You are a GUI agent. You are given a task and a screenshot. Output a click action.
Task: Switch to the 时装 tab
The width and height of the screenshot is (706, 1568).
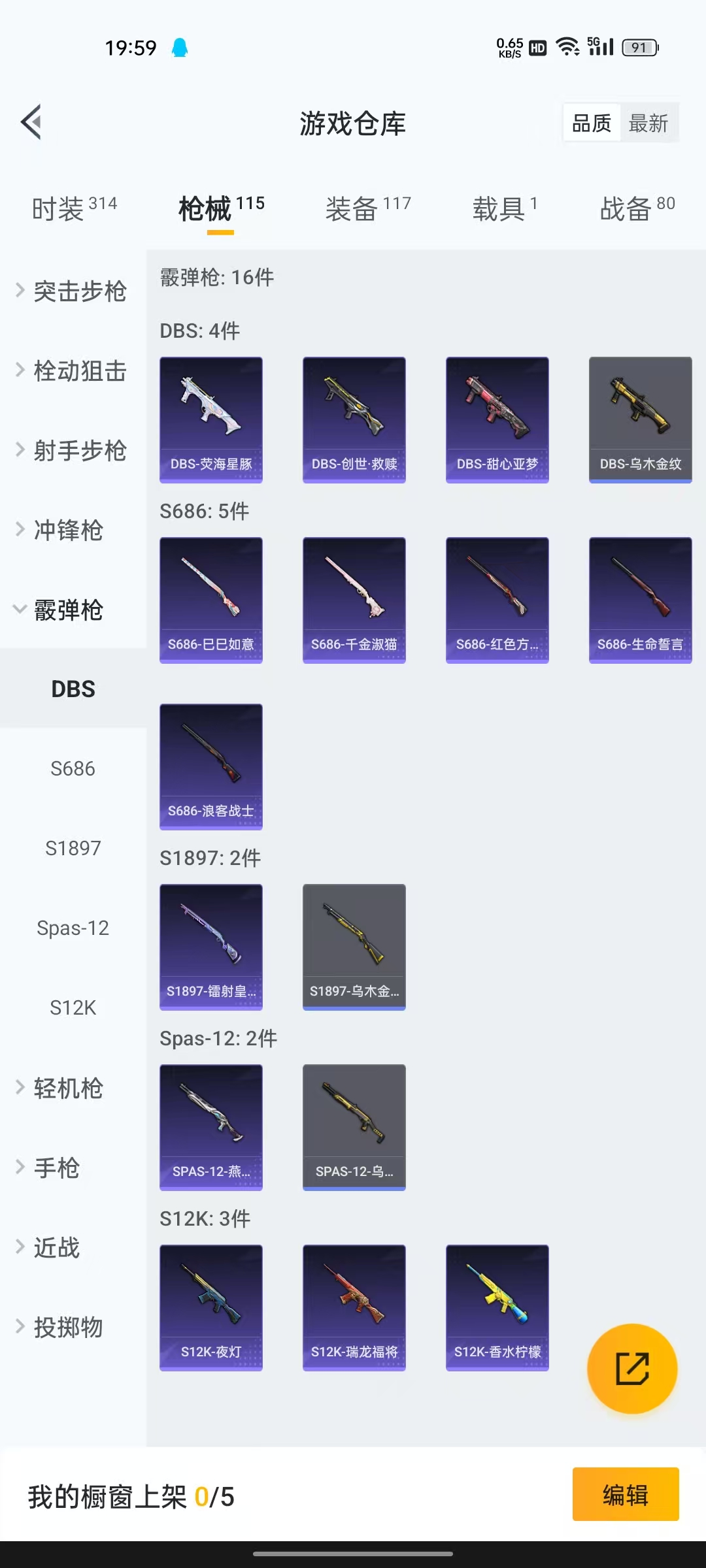point(74,209)
